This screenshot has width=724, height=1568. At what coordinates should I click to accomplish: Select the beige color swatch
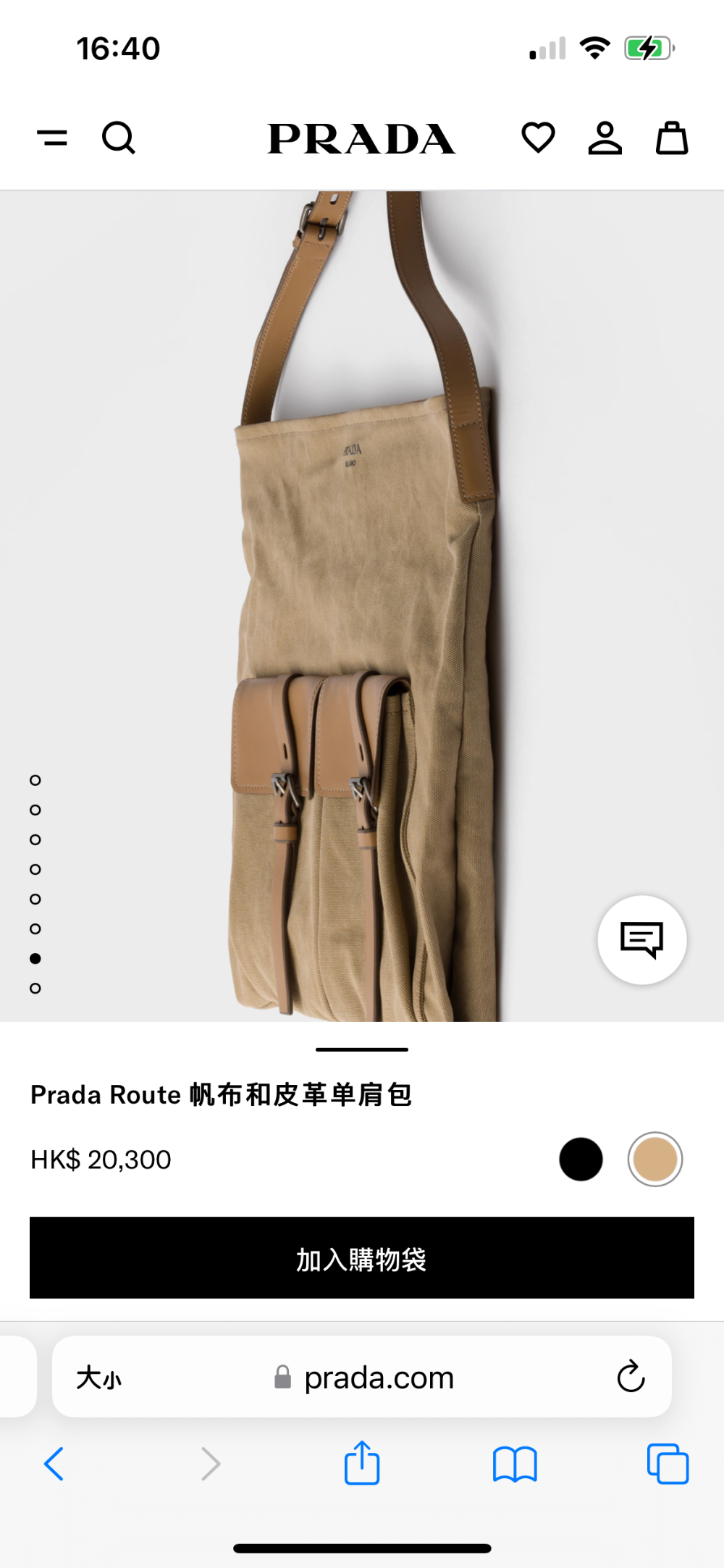pyautogui.click(x=655, y=1160)
